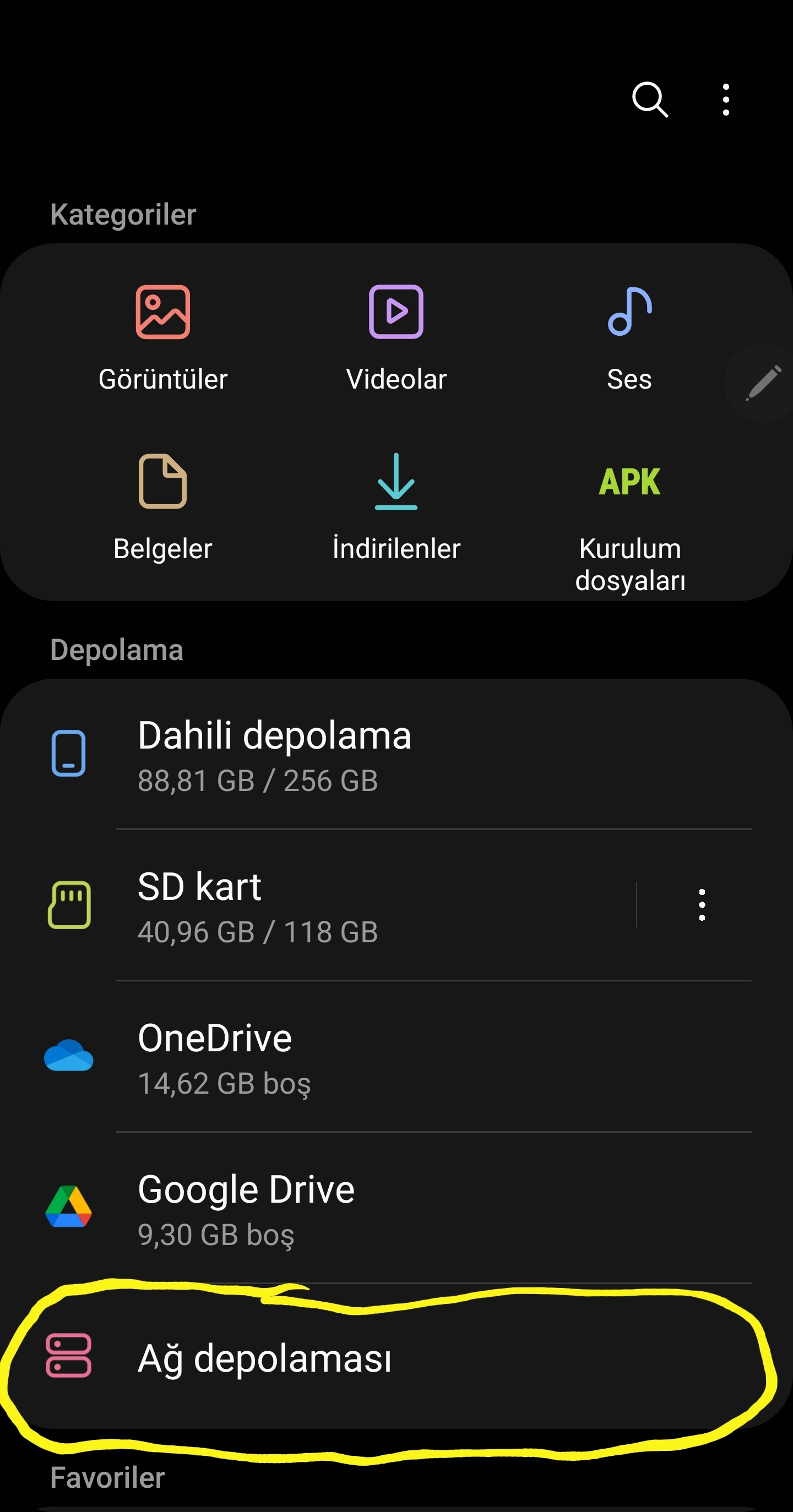Open Kurulum dosyaları APK category
Image resolution: width=793 pixels, height=1512 pixels.
(629, 523)
